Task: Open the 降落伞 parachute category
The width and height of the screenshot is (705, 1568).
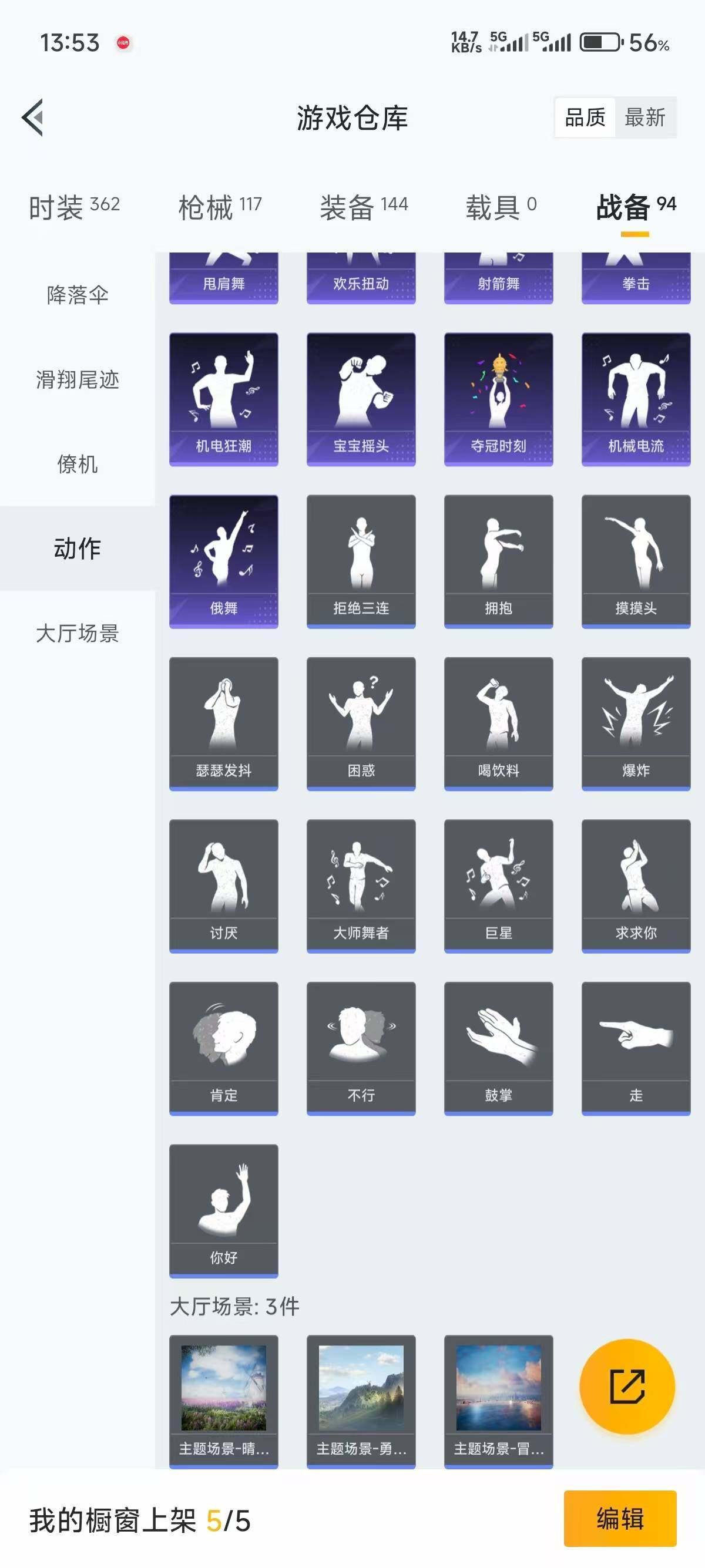Action: coord(78,294)
